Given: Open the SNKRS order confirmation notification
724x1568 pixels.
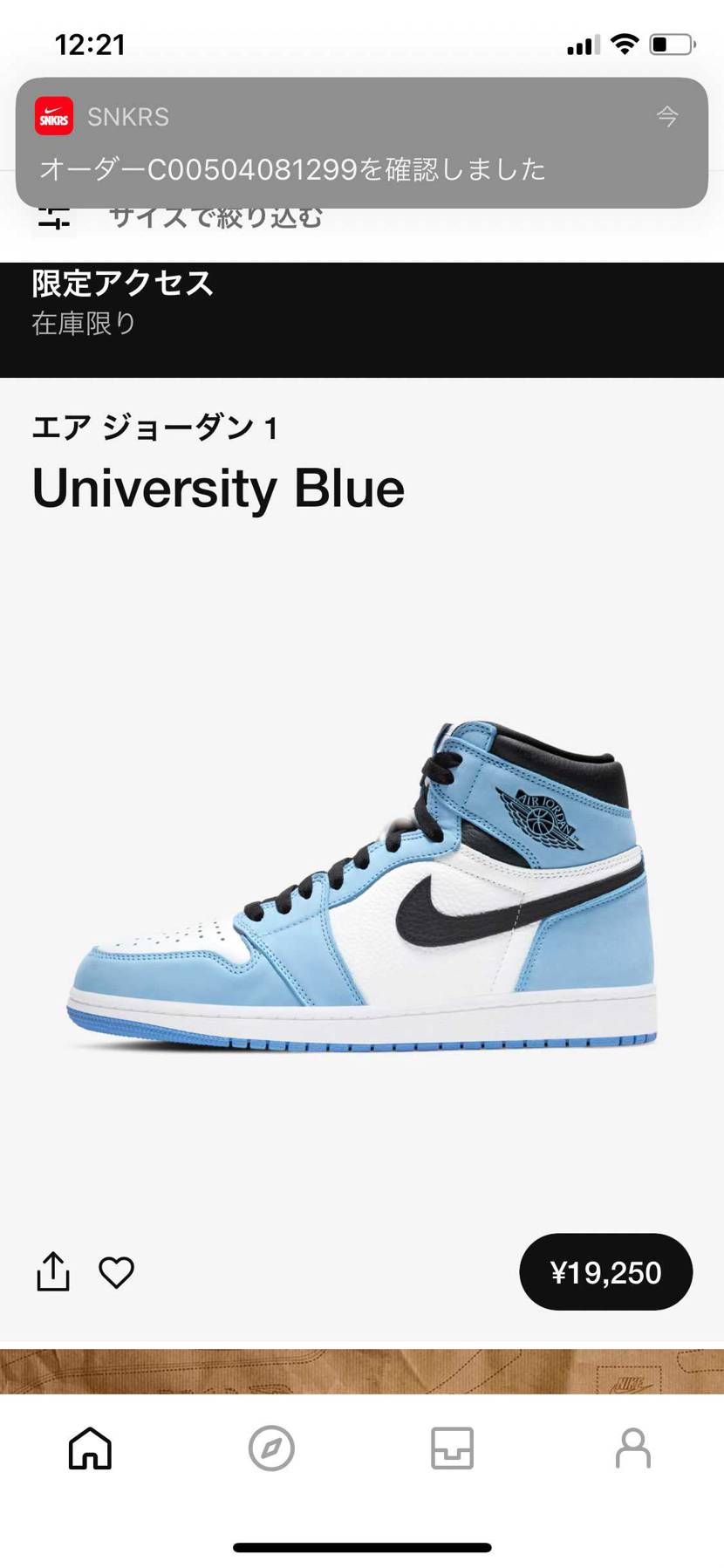Looking at the screenshot, I should [x=361, y=142].
